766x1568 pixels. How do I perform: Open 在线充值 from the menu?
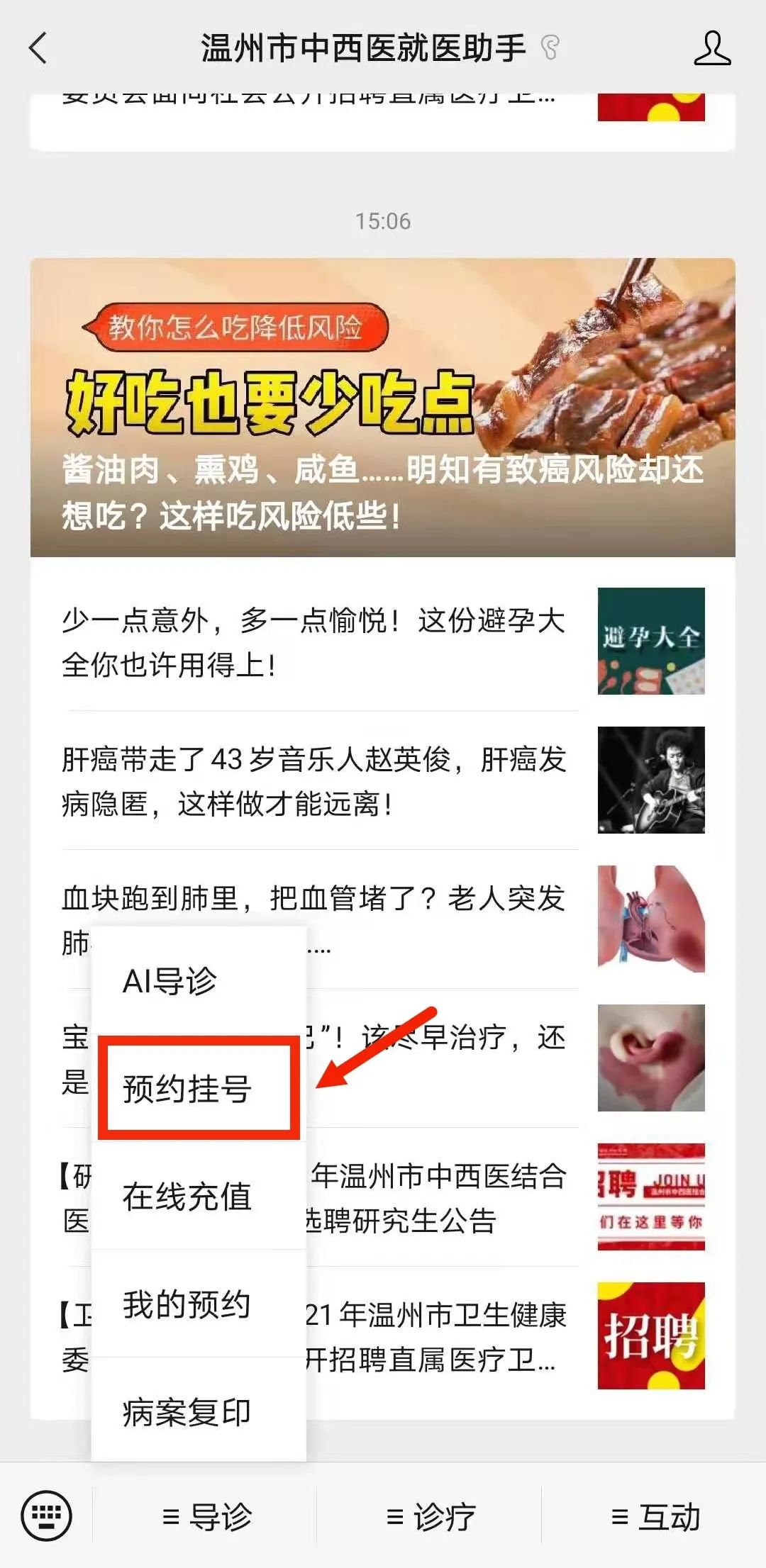click(187, 1197)
